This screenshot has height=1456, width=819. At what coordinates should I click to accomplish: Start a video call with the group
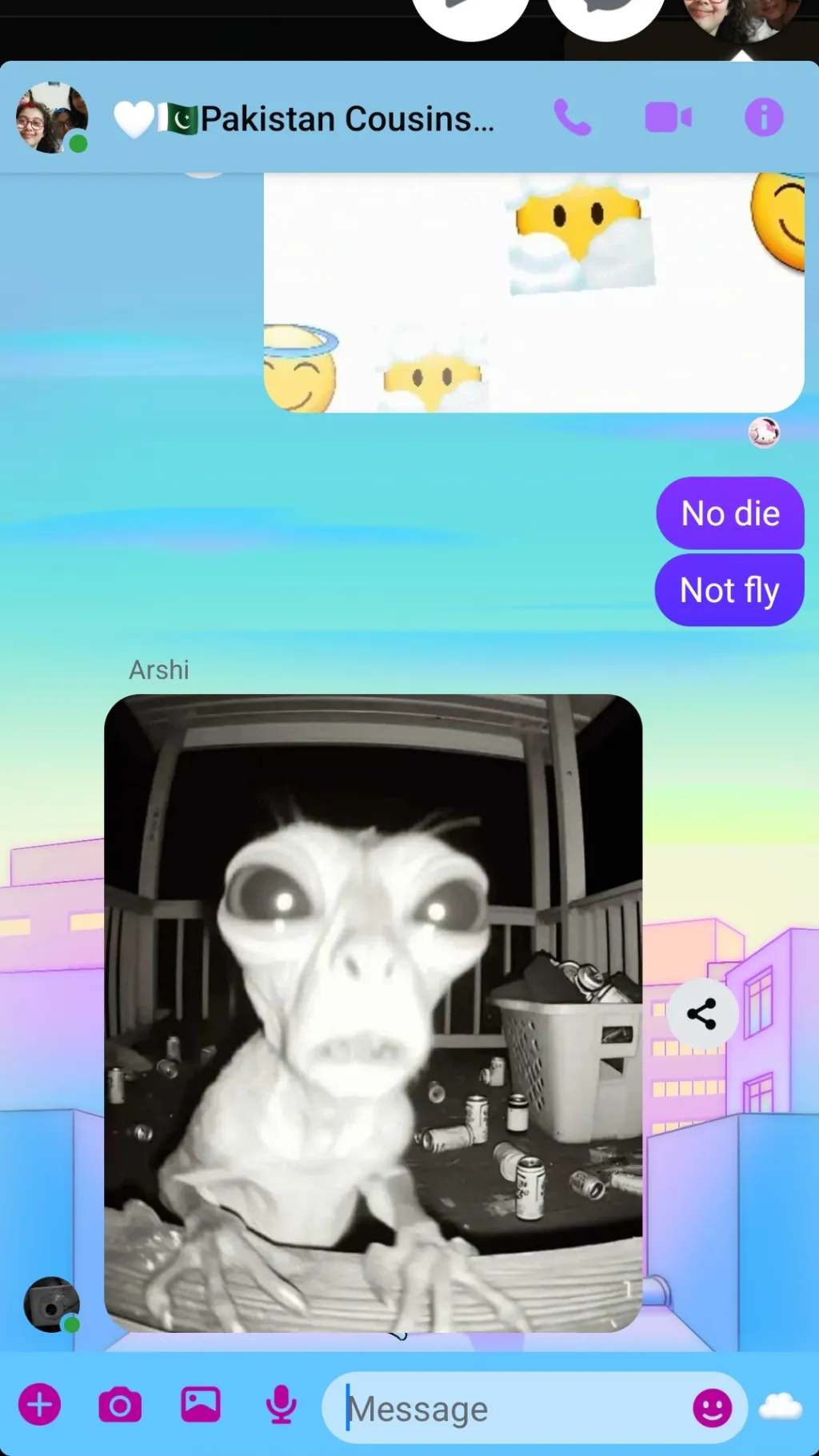coord(668,118)
